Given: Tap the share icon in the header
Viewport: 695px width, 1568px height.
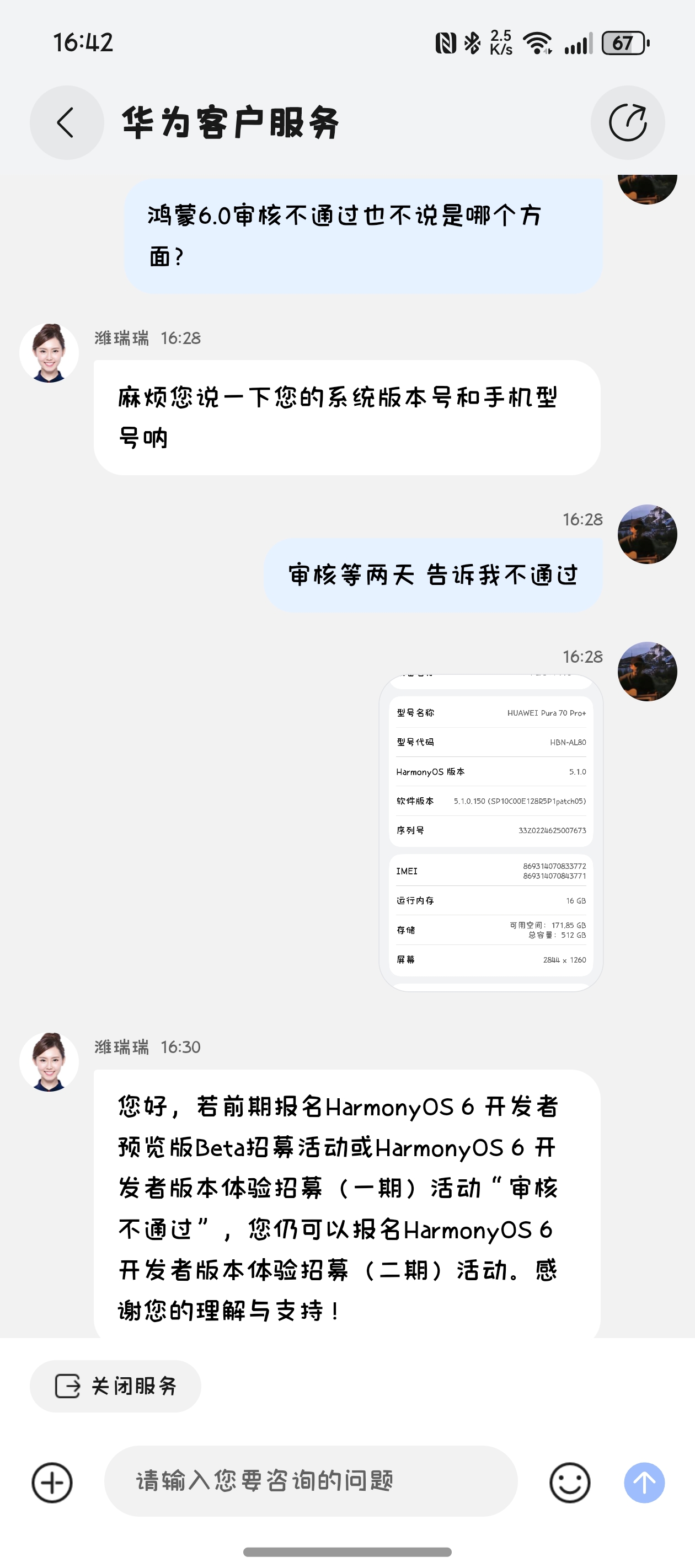Looking at the screenshot, I should pos(627,123).
